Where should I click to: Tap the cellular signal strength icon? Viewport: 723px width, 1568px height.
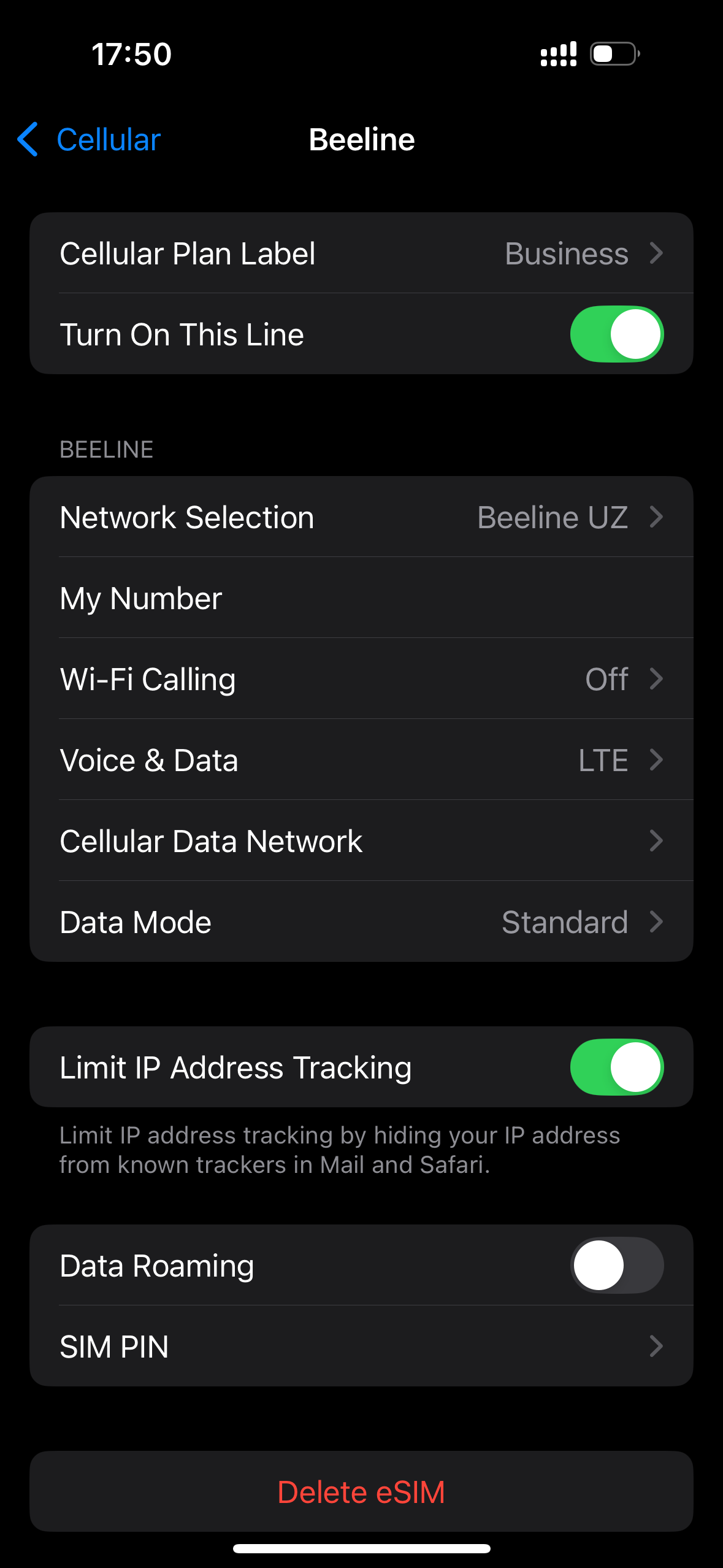click(x=557, y=54)
